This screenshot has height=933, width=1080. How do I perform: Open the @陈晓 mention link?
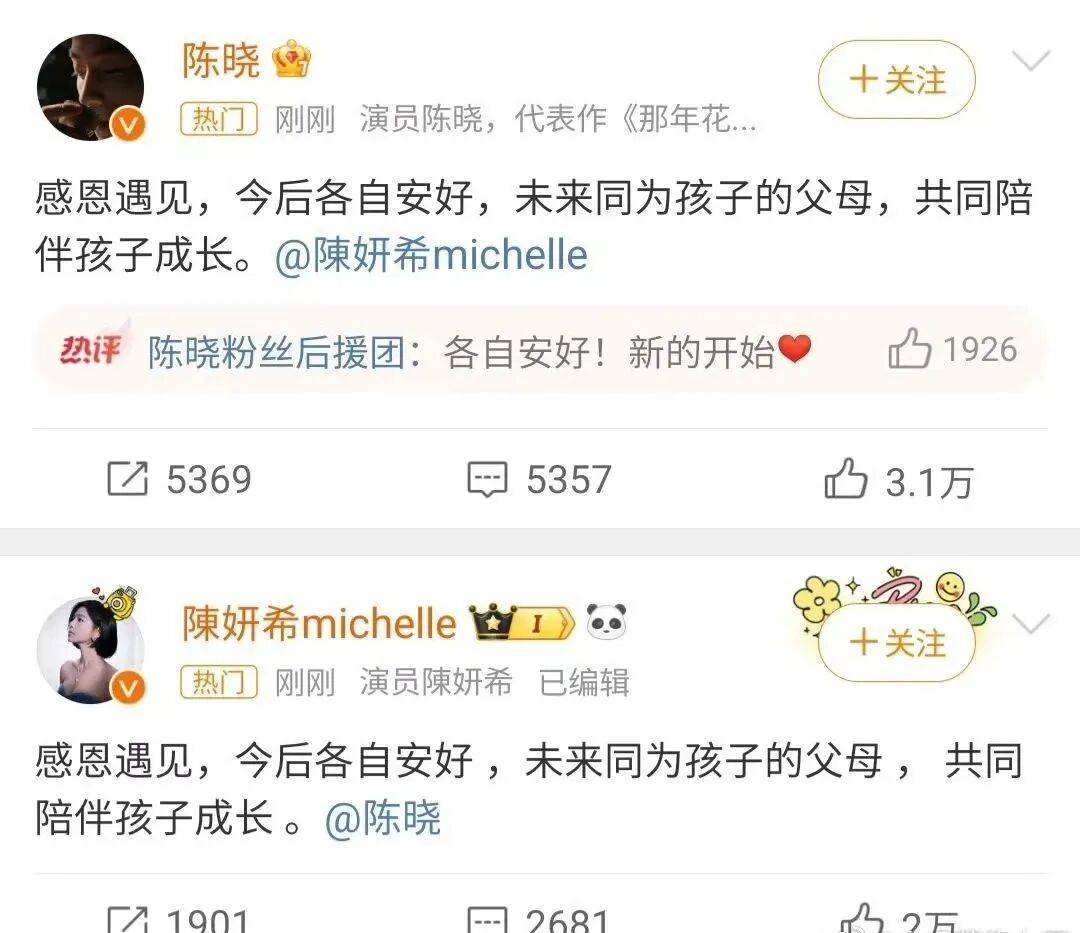click(x=383, y=818)
